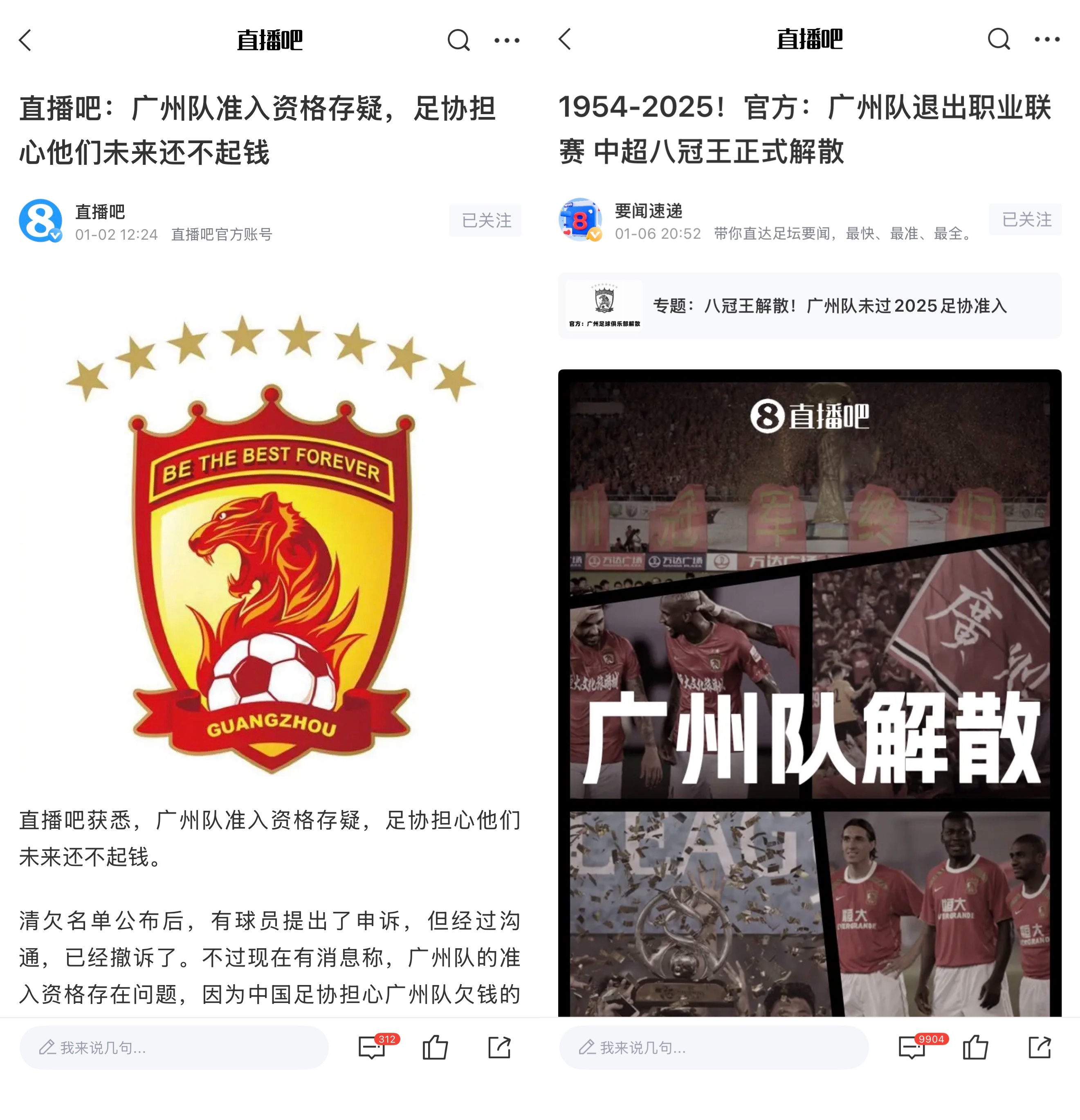View the 312 comments
Screen dimensions: 1080x1120
(x=373, y=1048)
